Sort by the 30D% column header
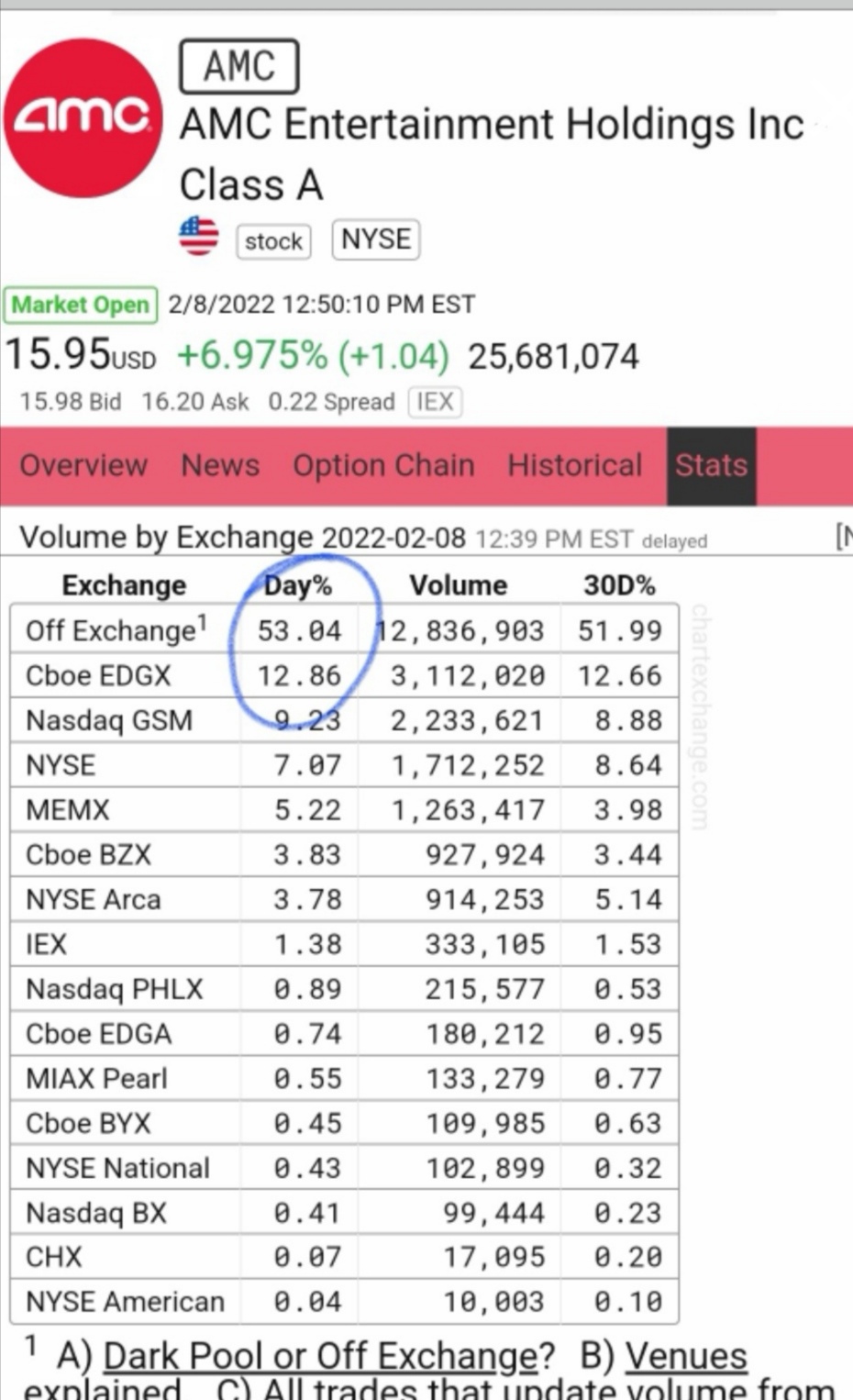 (x=623, y=584)
